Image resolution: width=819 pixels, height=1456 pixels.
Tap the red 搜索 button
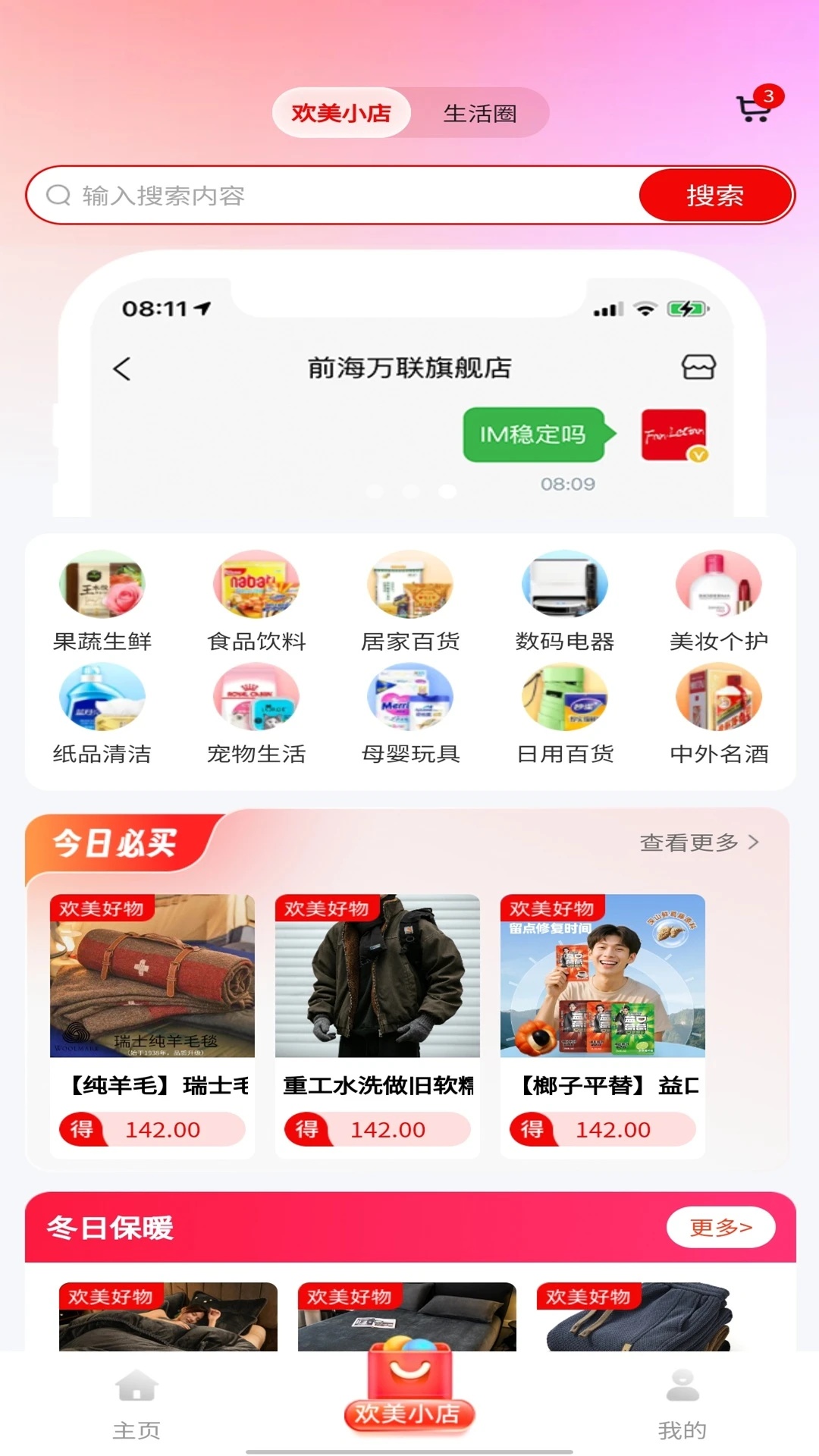tap(714, 196)
